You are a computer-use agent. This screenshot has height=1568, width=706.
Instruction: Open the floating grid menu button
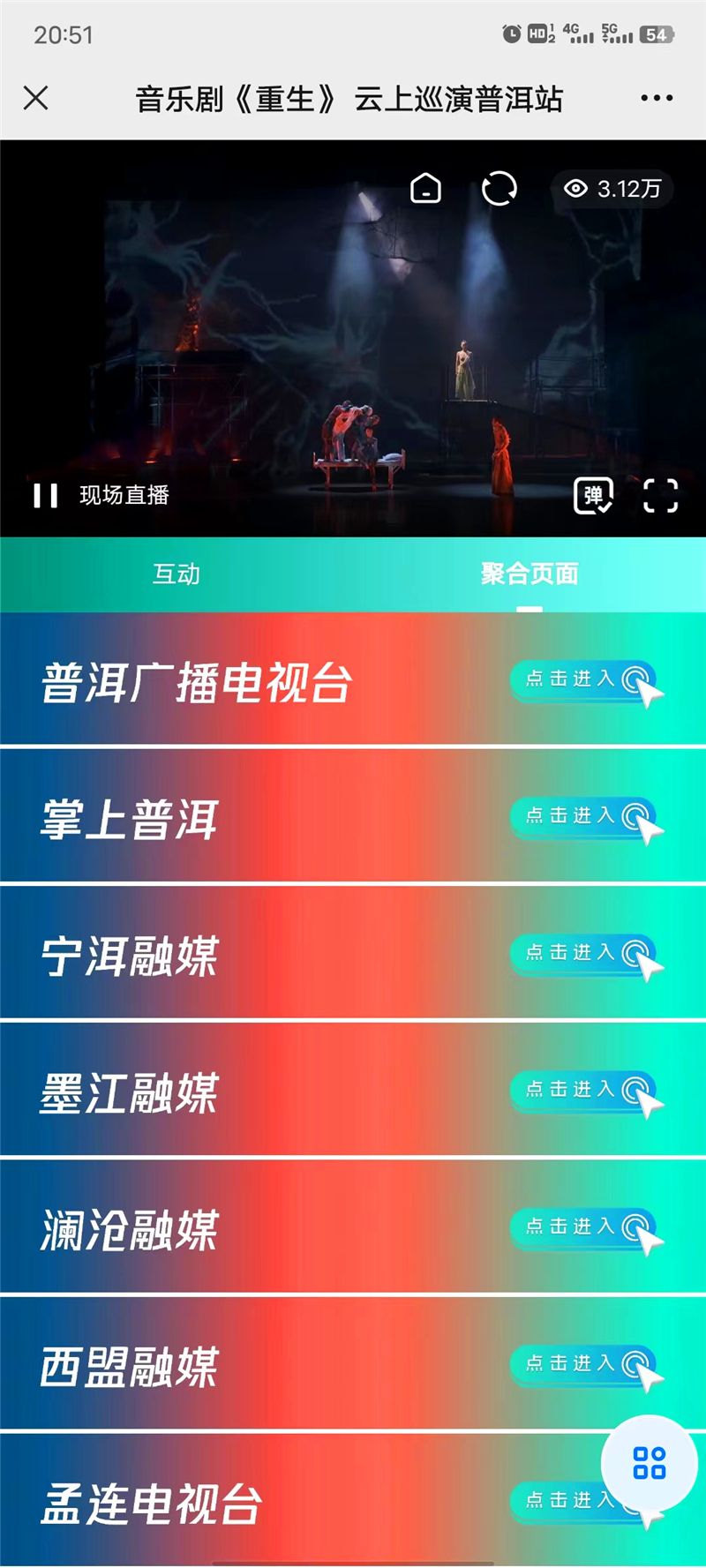(650, 1462)
